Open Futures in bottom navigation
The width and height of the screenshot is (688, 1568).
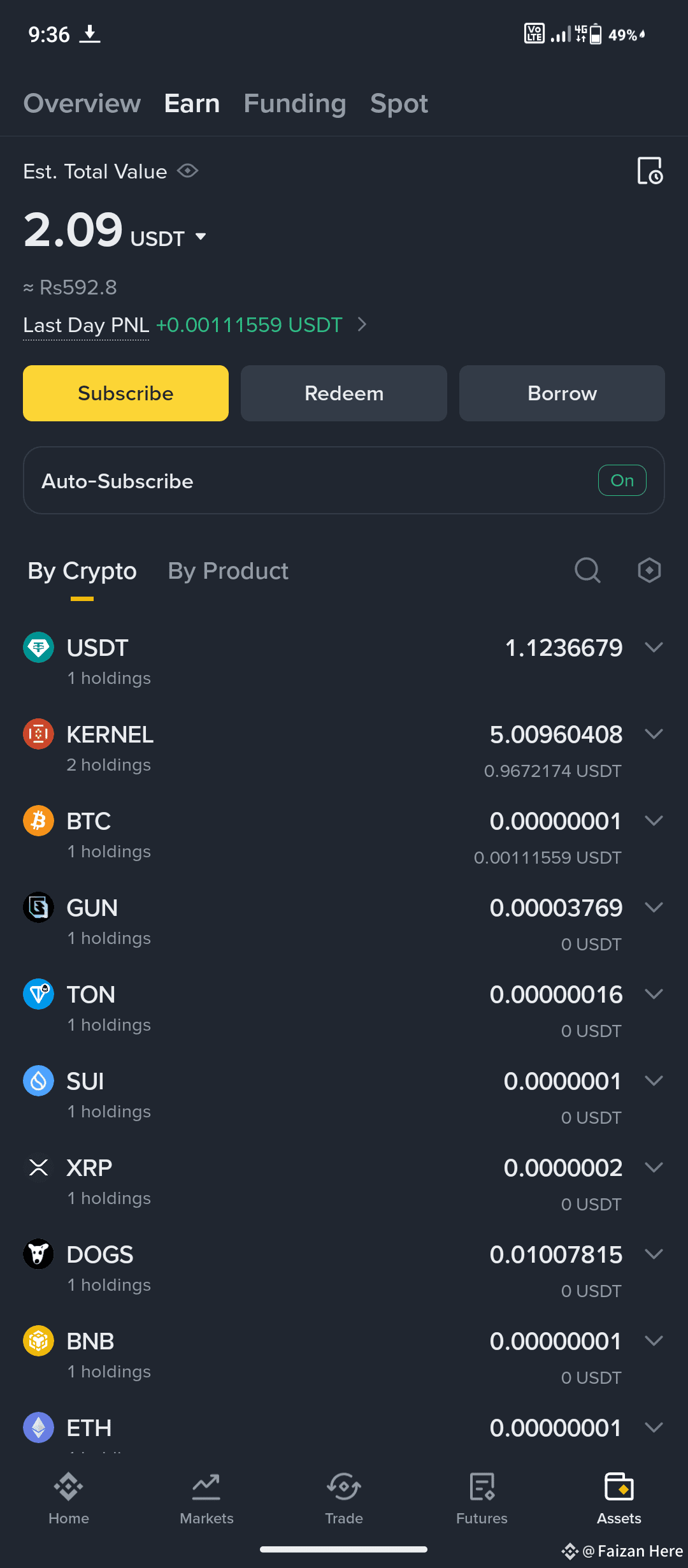point(482,1499)
